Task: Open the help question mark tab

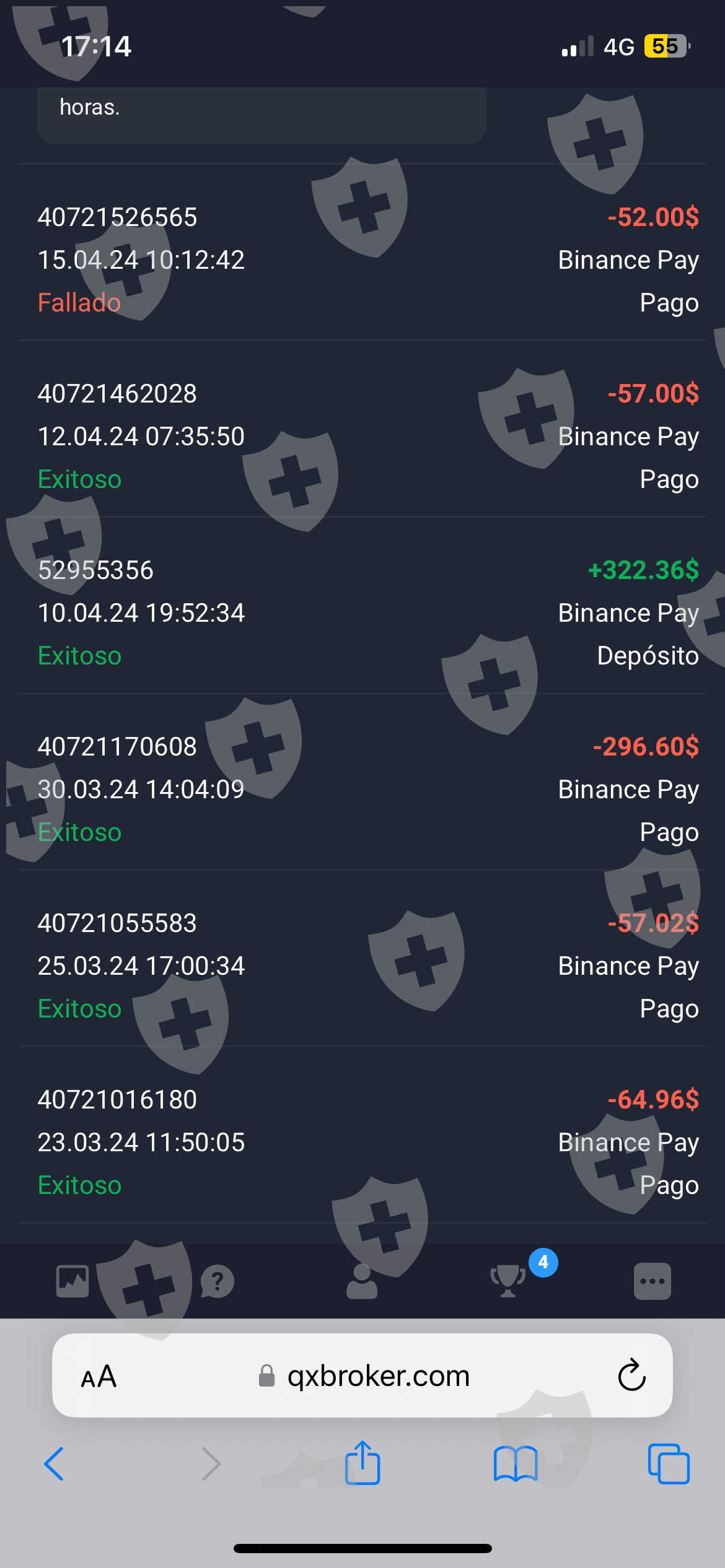Action: tap(217, 1281)
